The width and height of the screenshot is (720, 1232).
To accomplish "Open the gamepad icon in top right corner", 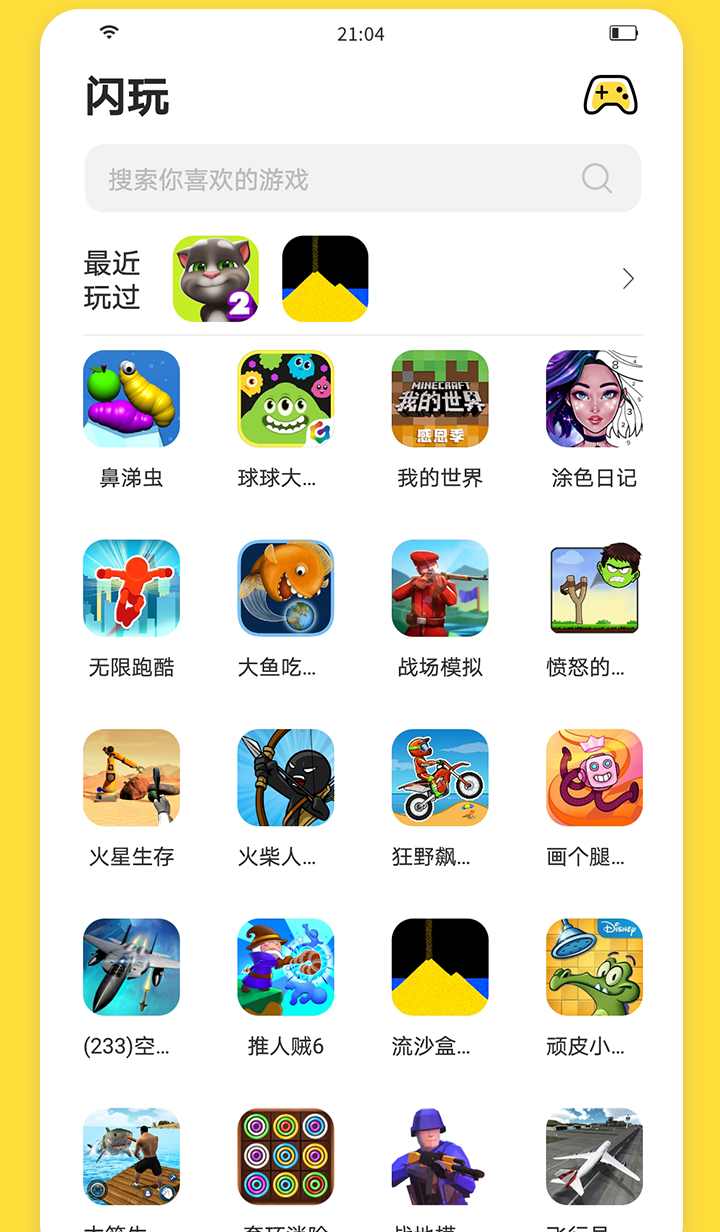I will [x=608, y=95].
